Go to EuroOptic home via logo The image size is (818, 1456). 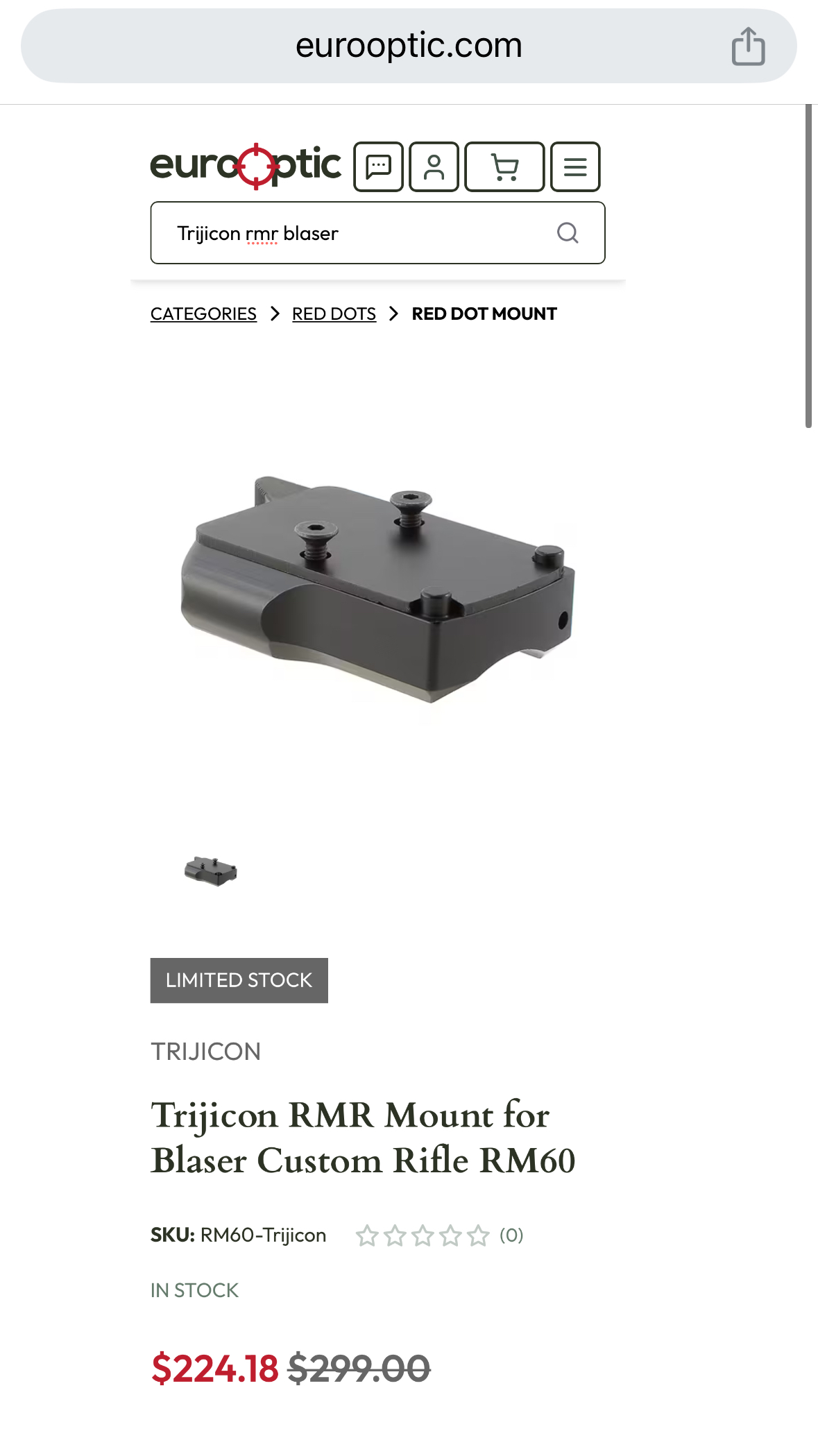click(246, 166)
